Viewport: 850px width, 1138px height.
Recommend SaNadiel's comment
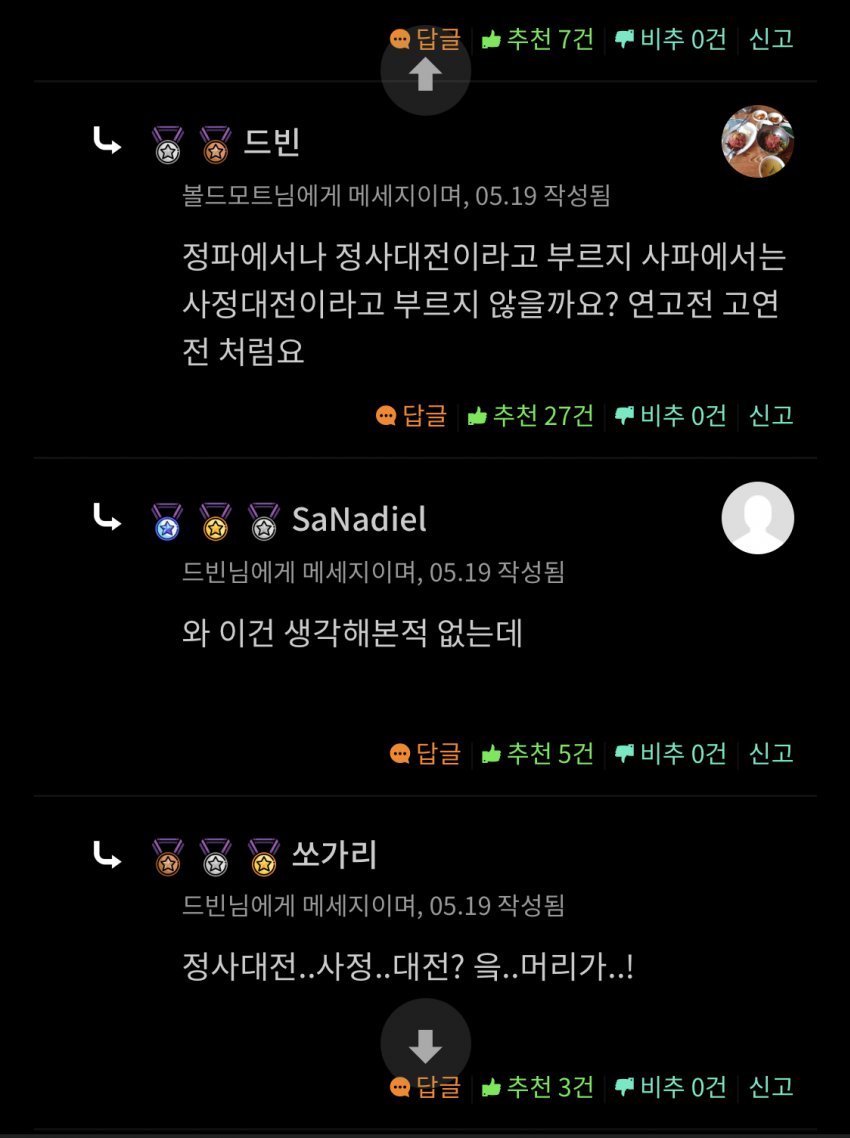pyautogui.click(x=537, y=753)
